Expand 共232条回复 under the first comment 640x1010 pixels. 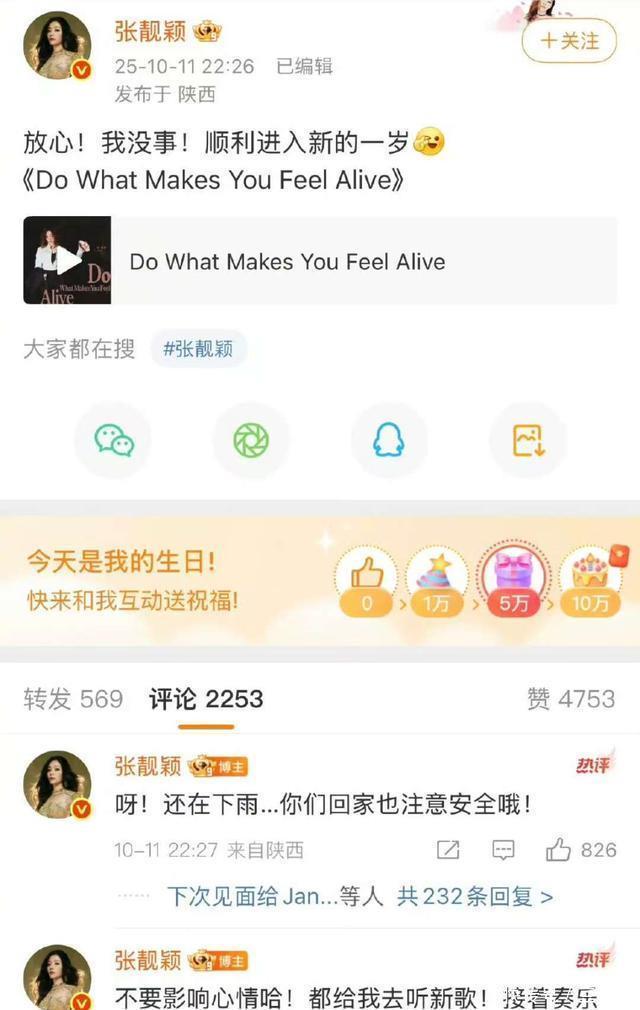474,896
